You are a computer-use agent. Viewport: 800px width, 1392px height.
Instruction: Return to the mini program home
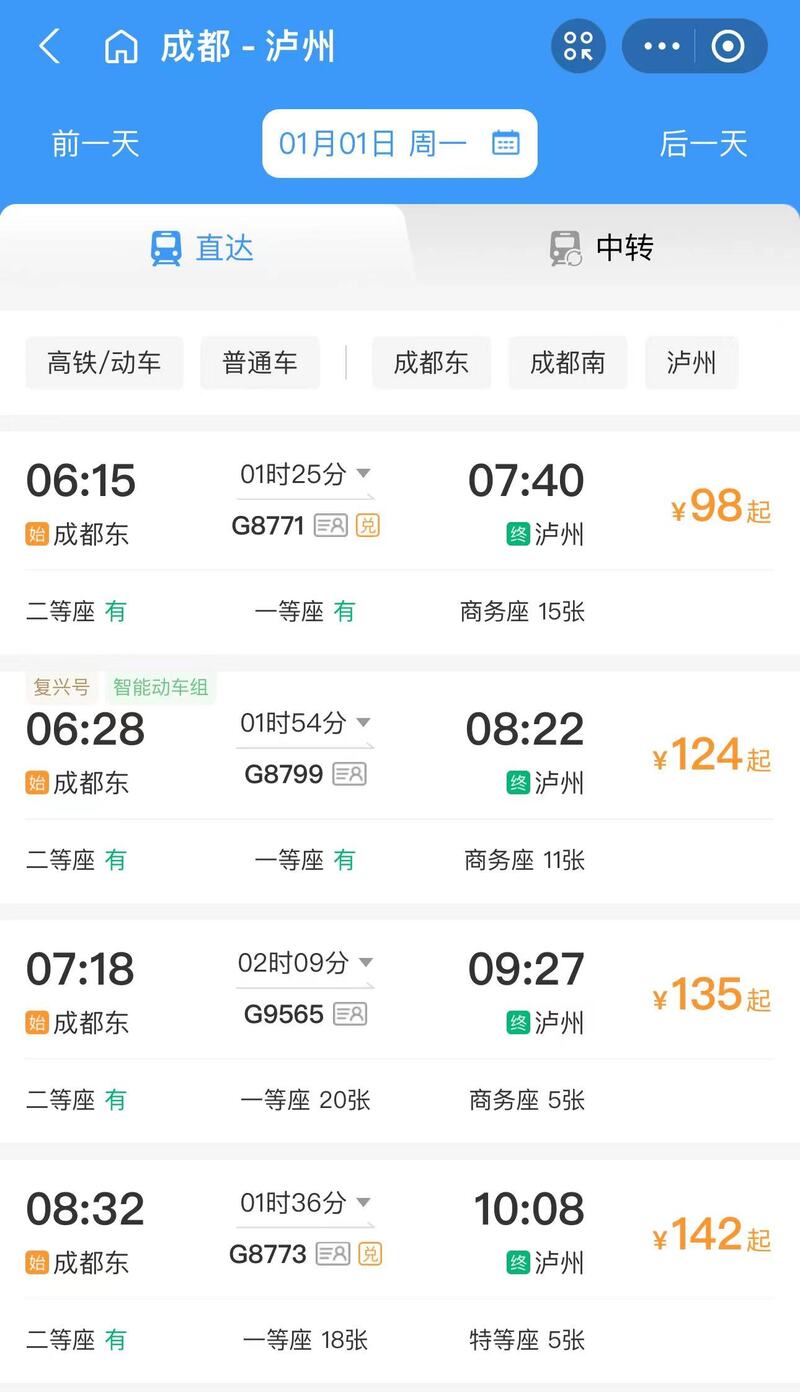pos(121,46)
